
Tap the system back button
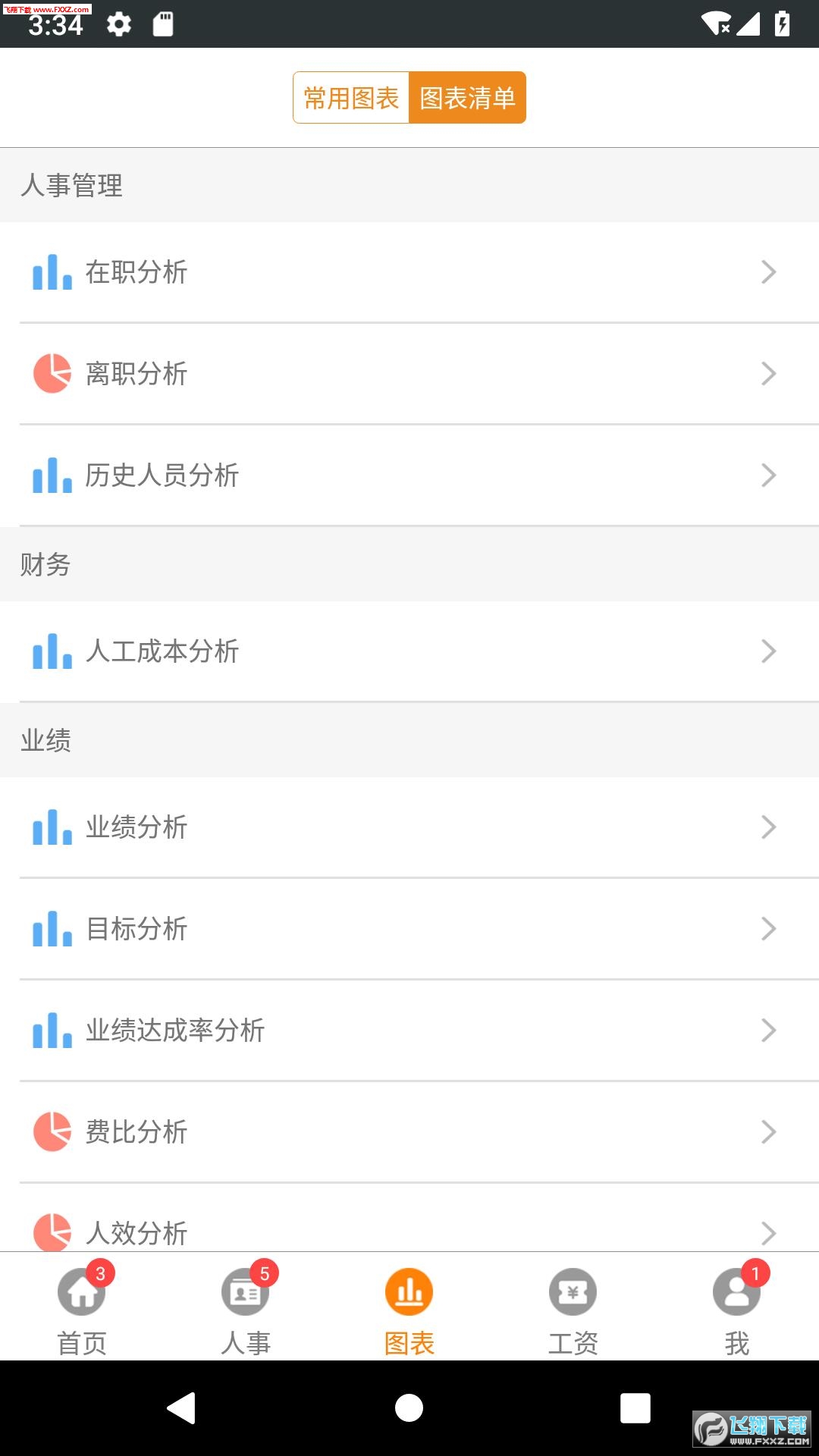[x=182, y=1408]
